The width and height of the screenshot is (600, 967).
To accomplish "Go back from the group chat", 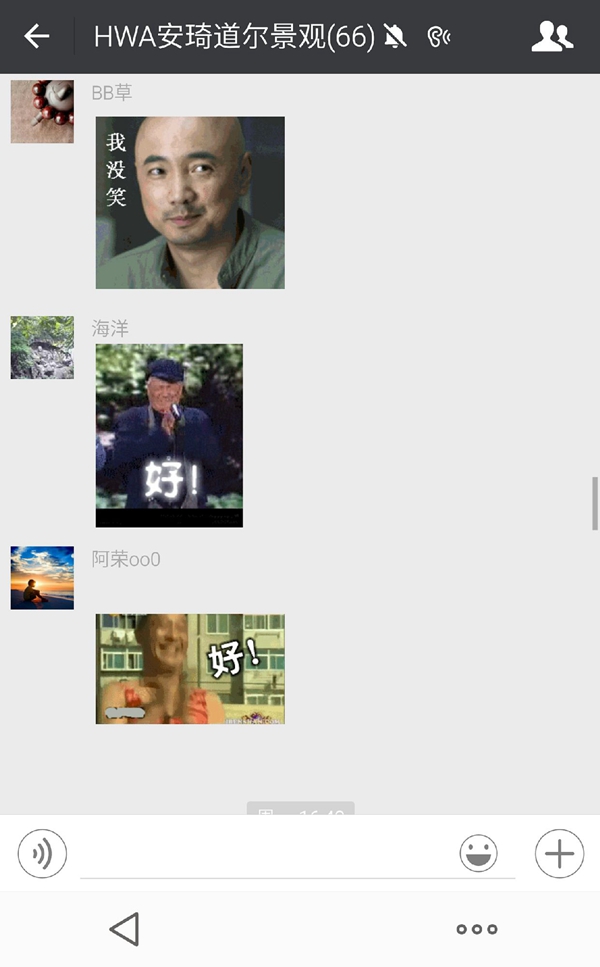I will (x=36, y=36).
